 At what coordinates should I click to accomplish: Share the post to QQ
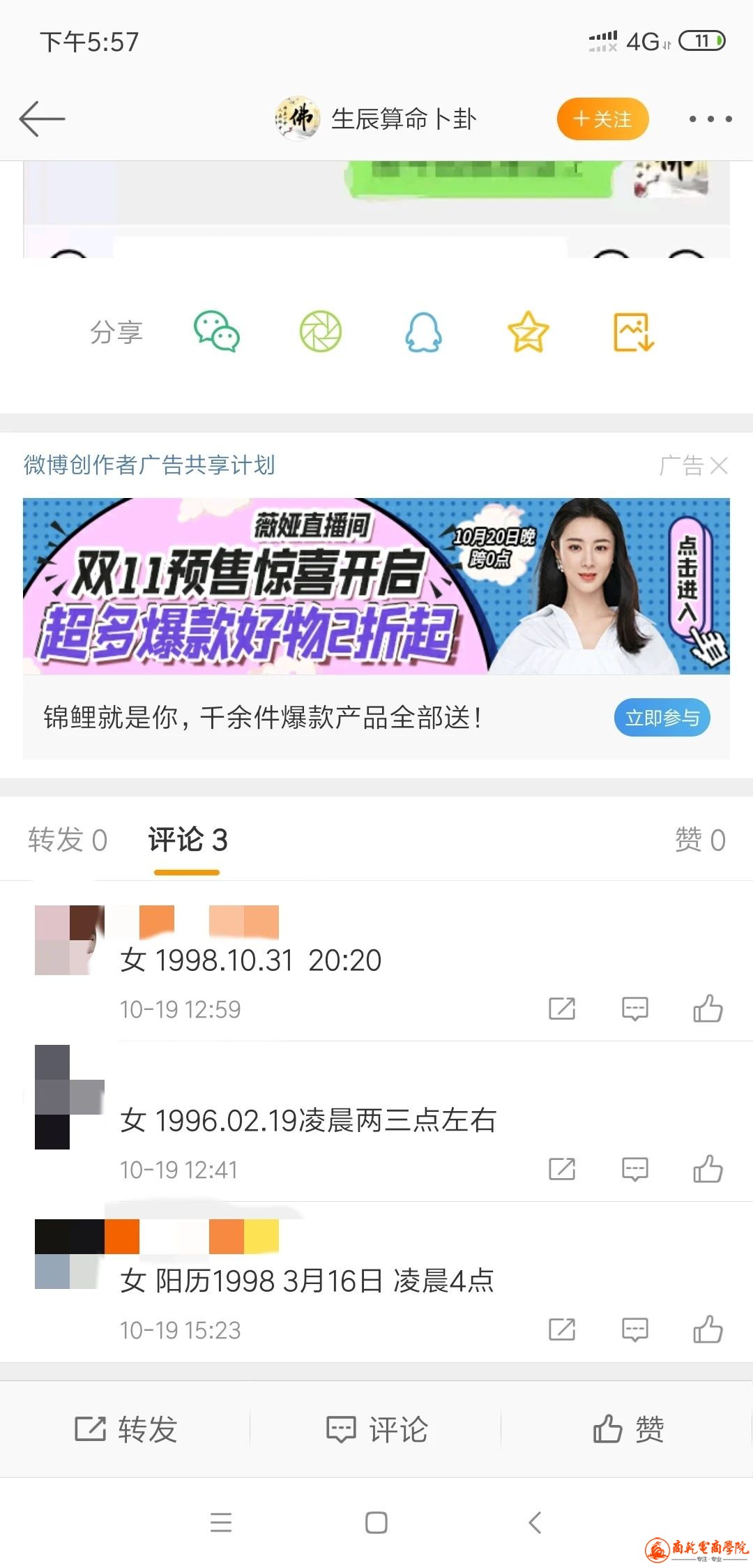coord(423,332)
